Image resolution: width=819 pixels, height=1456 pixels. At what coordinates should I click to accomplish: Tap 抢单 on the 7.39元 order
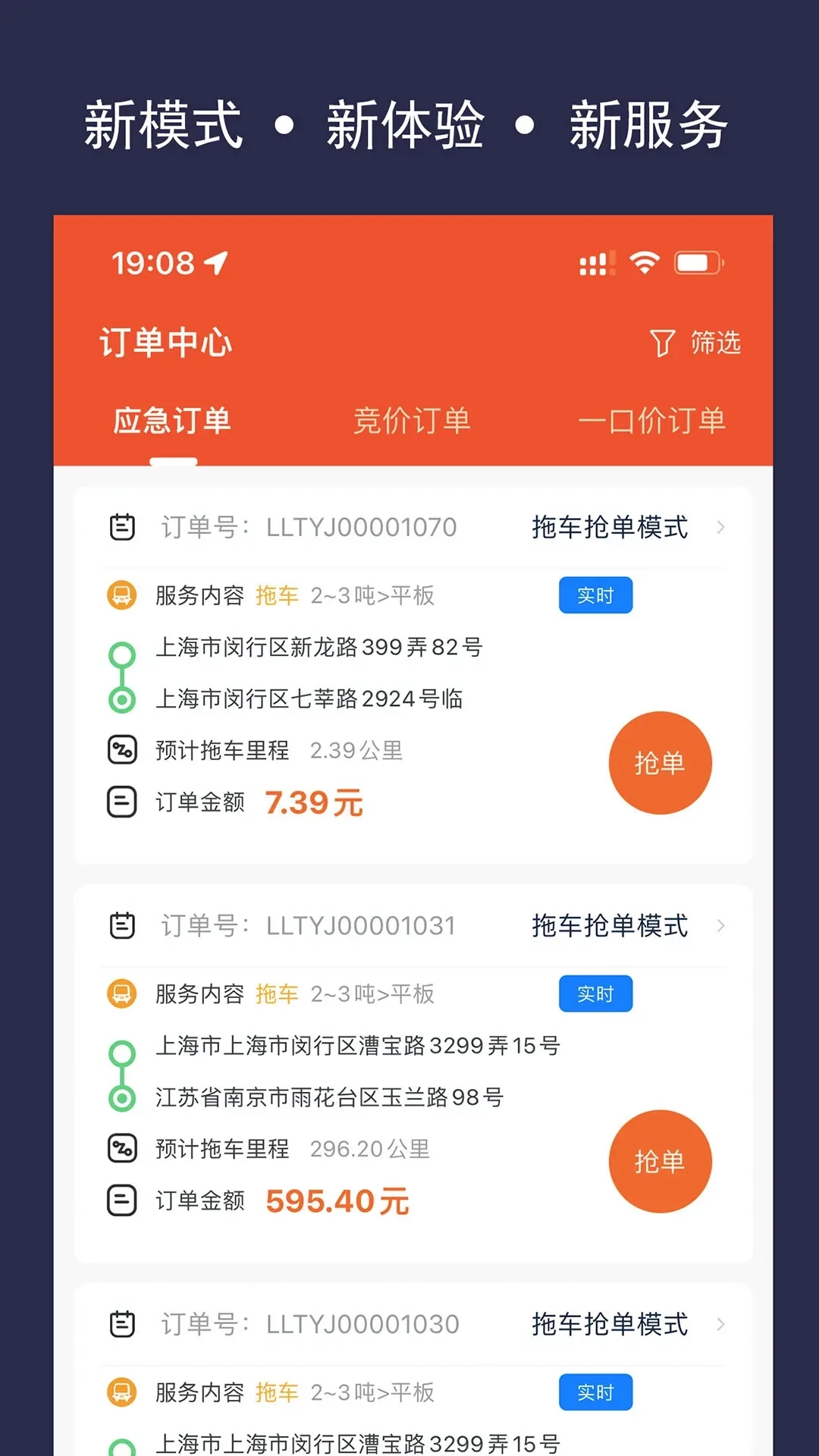tap(661, 764)
